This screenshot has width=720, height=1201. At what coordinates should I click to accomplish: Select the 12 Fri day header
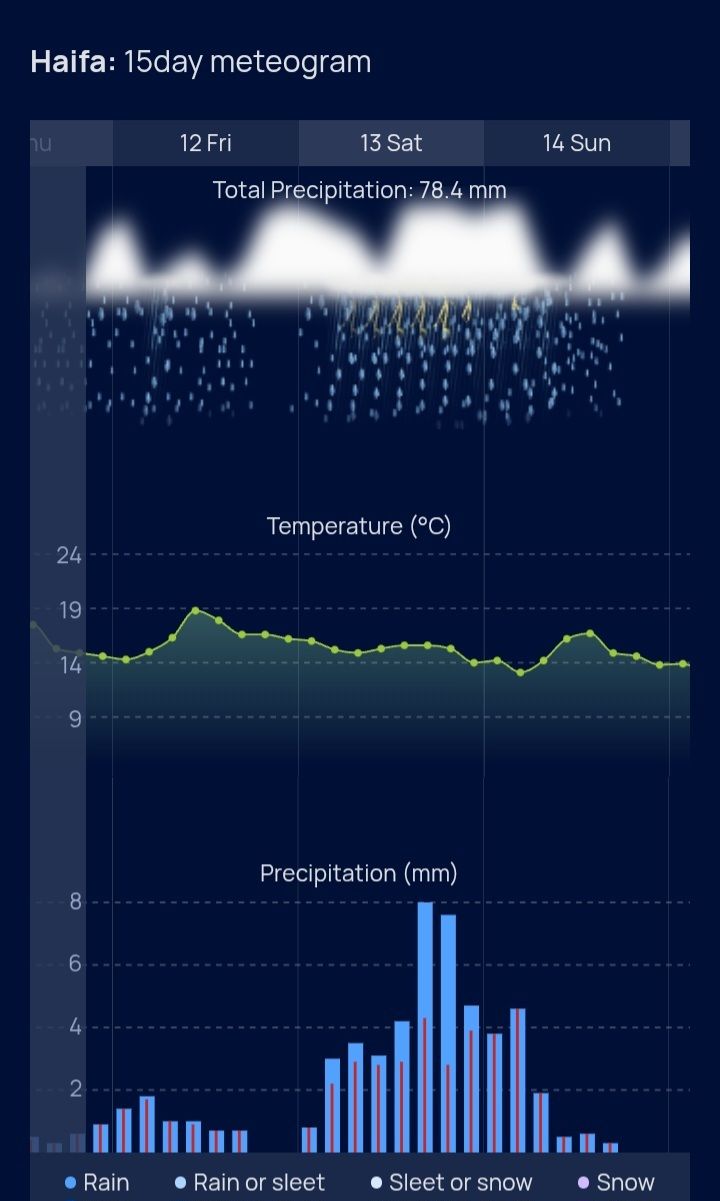205,143
